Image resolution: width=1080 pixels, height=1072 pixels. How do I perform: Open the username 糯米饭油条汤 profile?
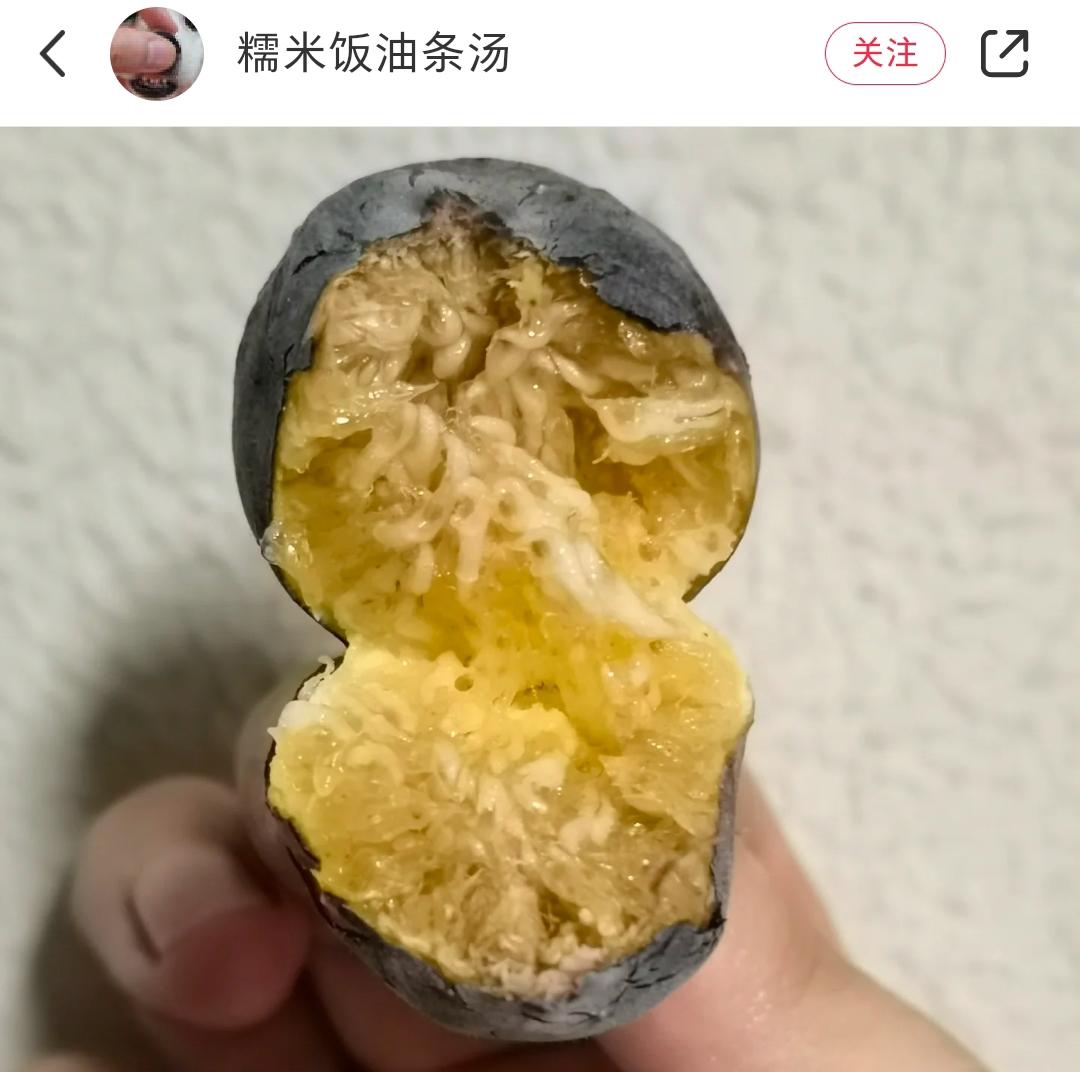(373, 54)
